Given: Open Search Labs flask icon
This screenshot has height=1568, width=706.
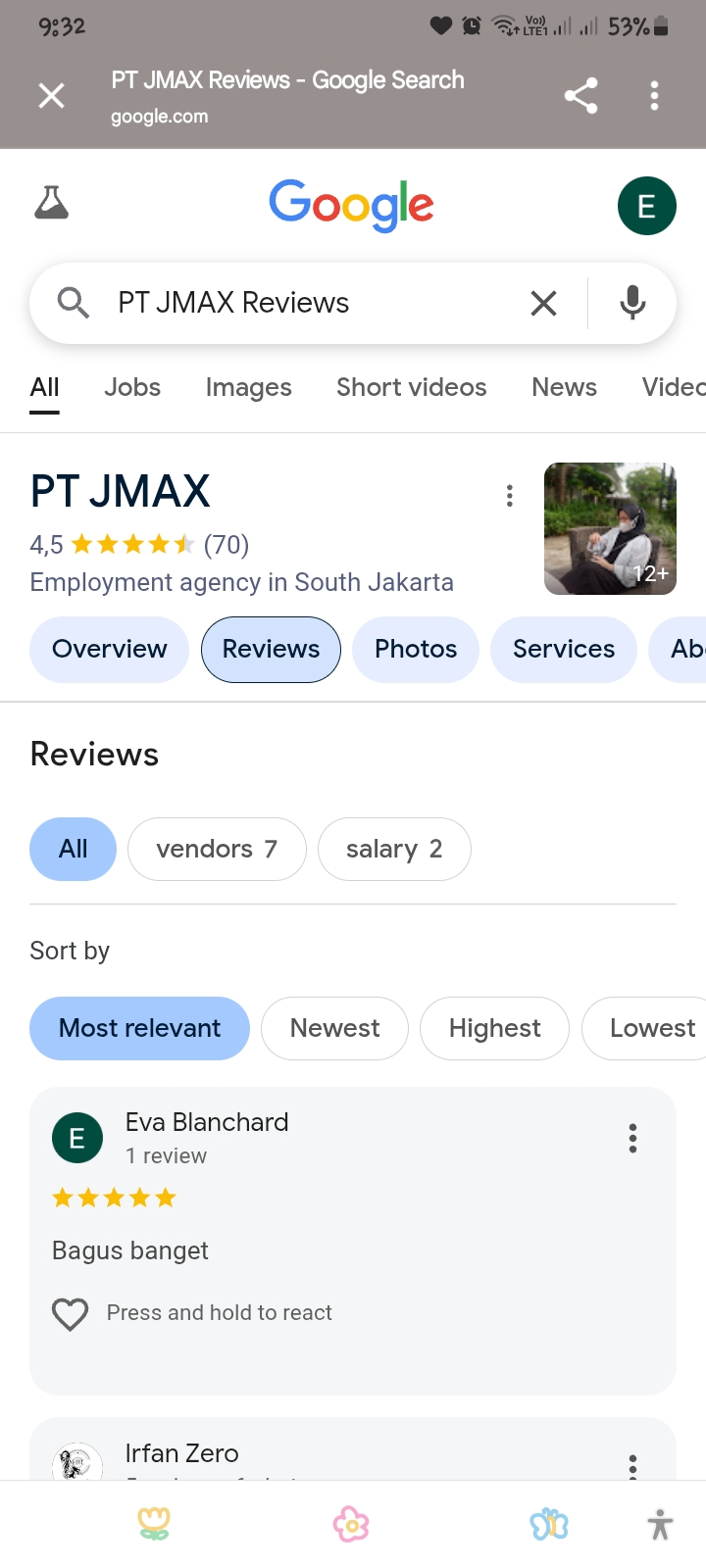Looking at the screenshot, I should [x=51, y=203].
